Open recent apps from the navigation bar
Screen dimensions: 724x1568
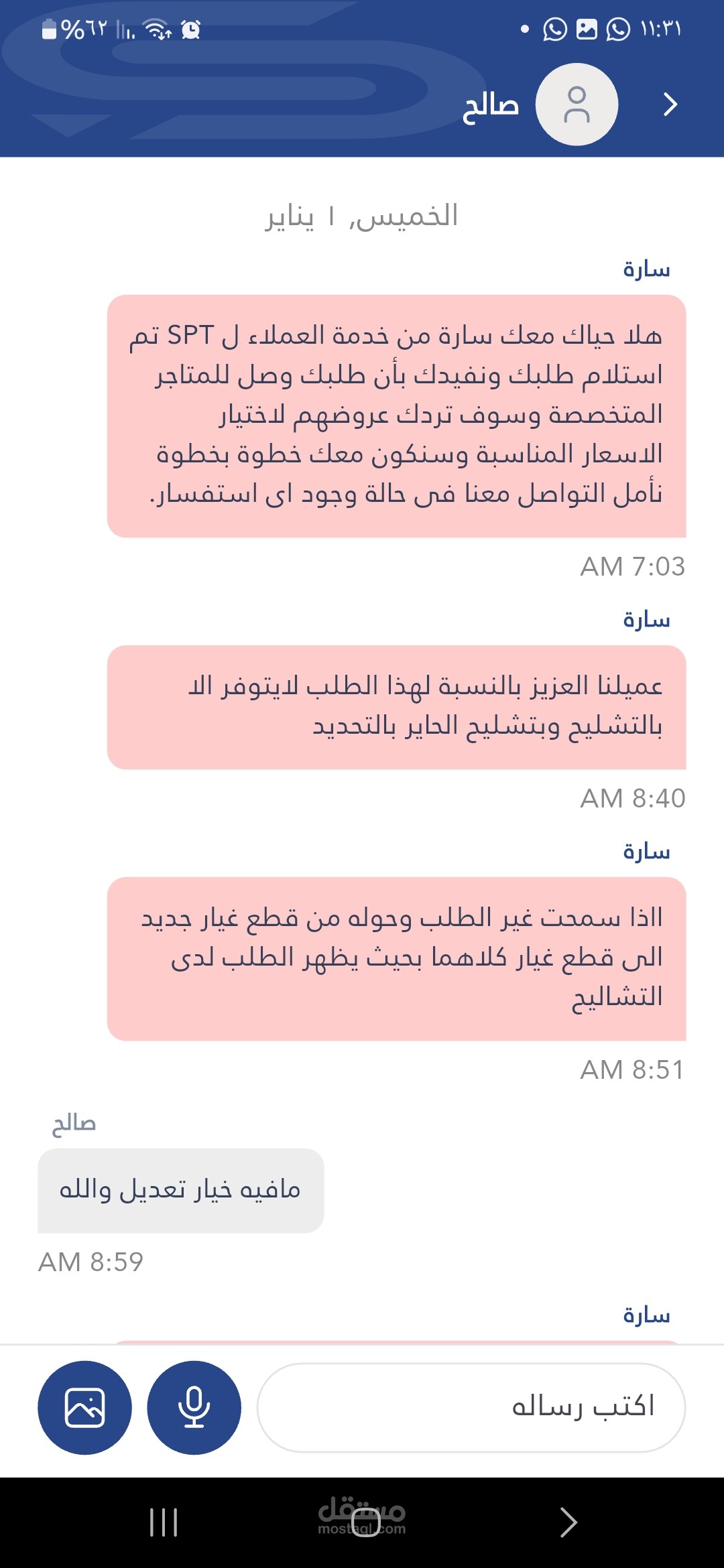(x=164, y=1522)
